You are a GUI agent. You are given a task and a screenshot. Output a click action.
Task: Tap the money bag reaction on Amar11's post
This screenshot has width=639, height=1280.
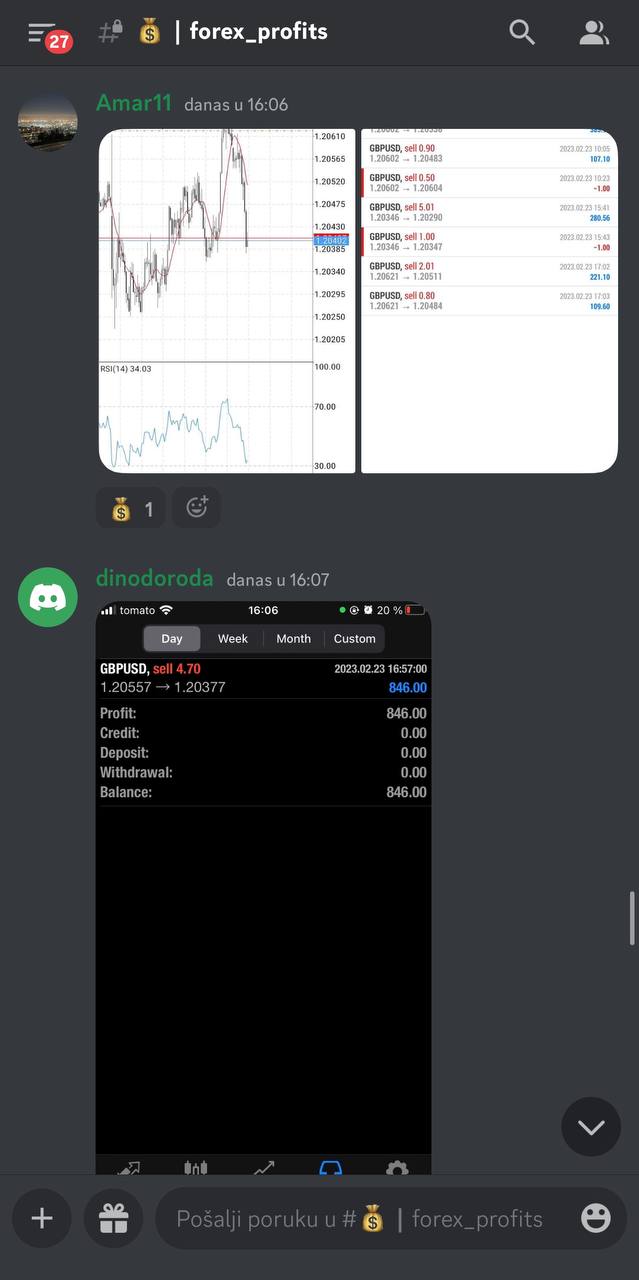point(131,508)
